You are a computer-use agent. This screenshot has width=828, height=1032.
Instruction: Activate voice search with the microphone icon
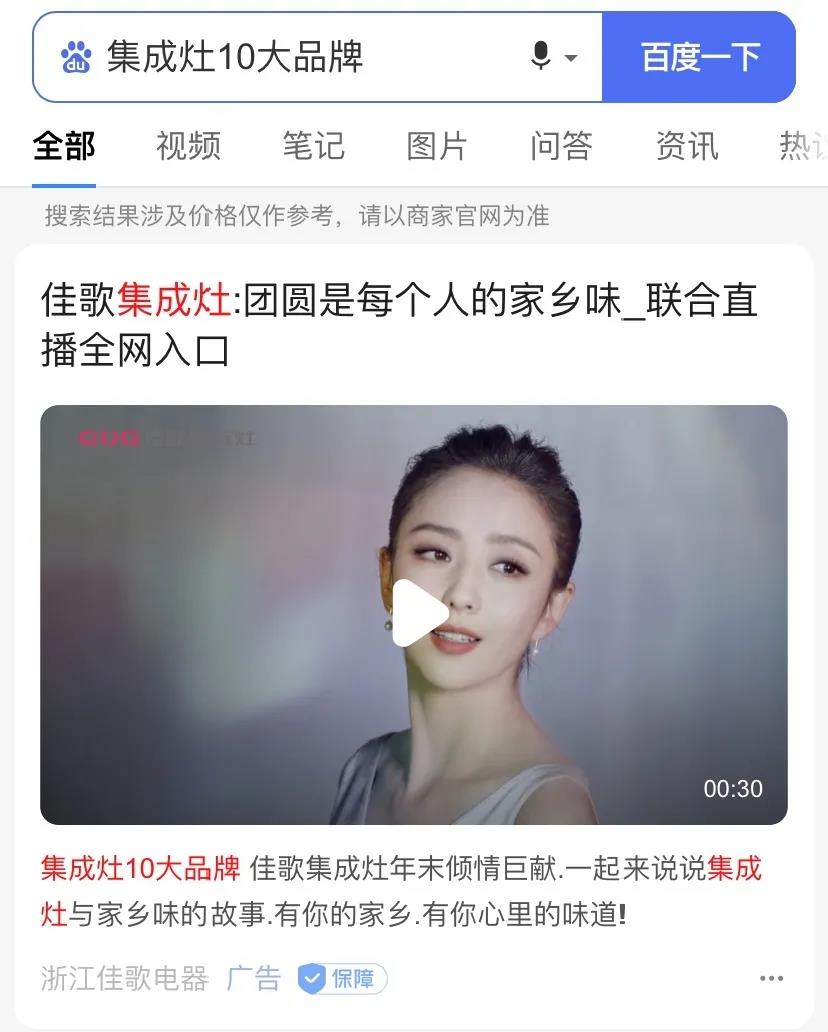point(539,57)
